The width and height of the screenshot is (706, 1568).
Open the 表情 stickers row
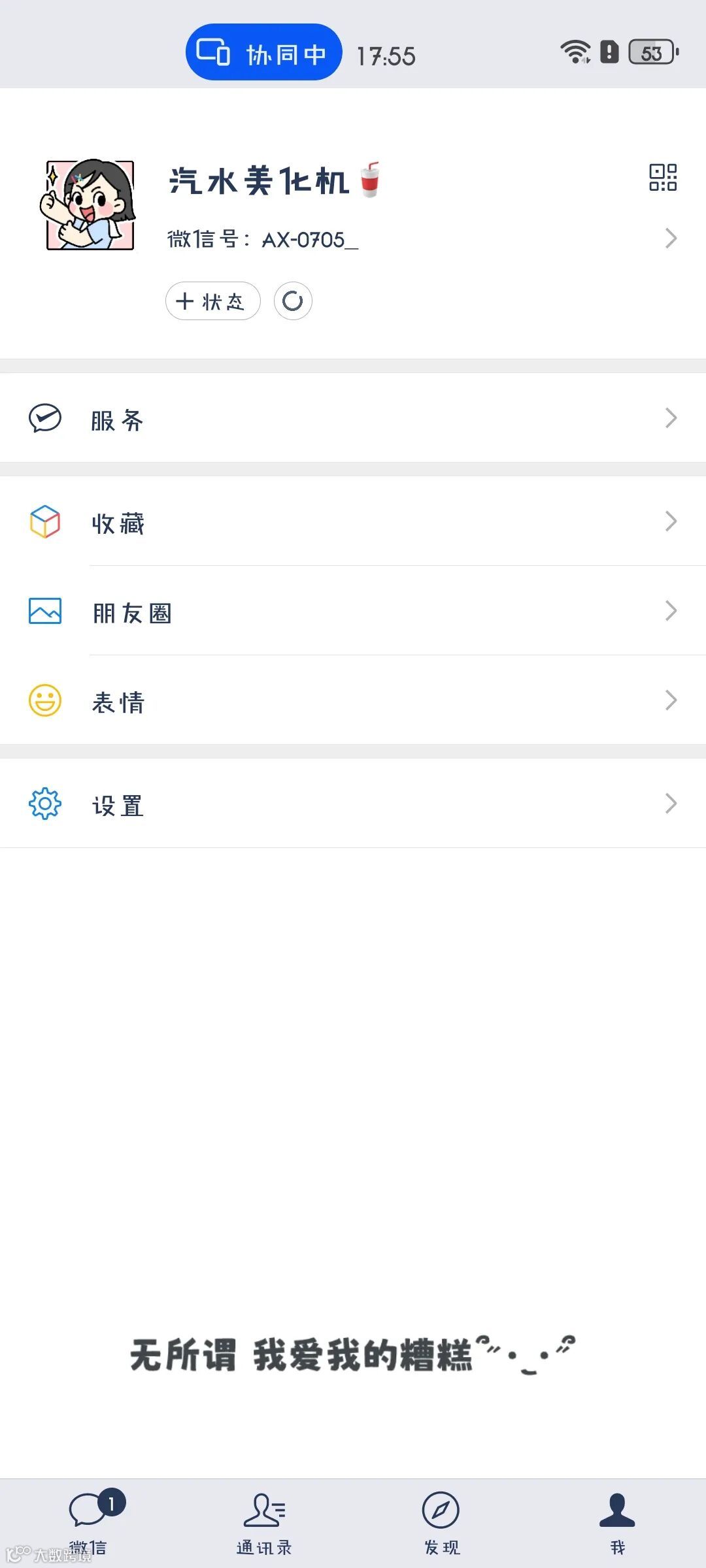pyautogui.click(x=353, y=701)
